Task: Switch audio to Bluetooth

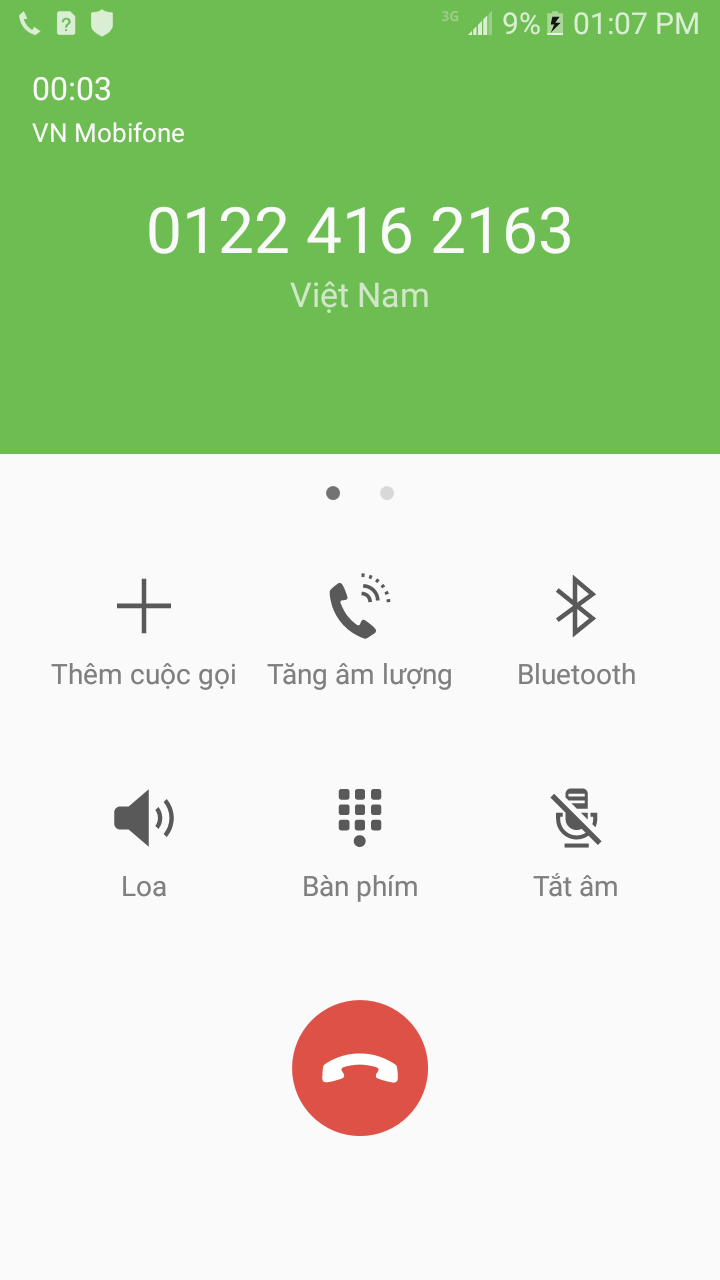Action: tap(576, 633)
